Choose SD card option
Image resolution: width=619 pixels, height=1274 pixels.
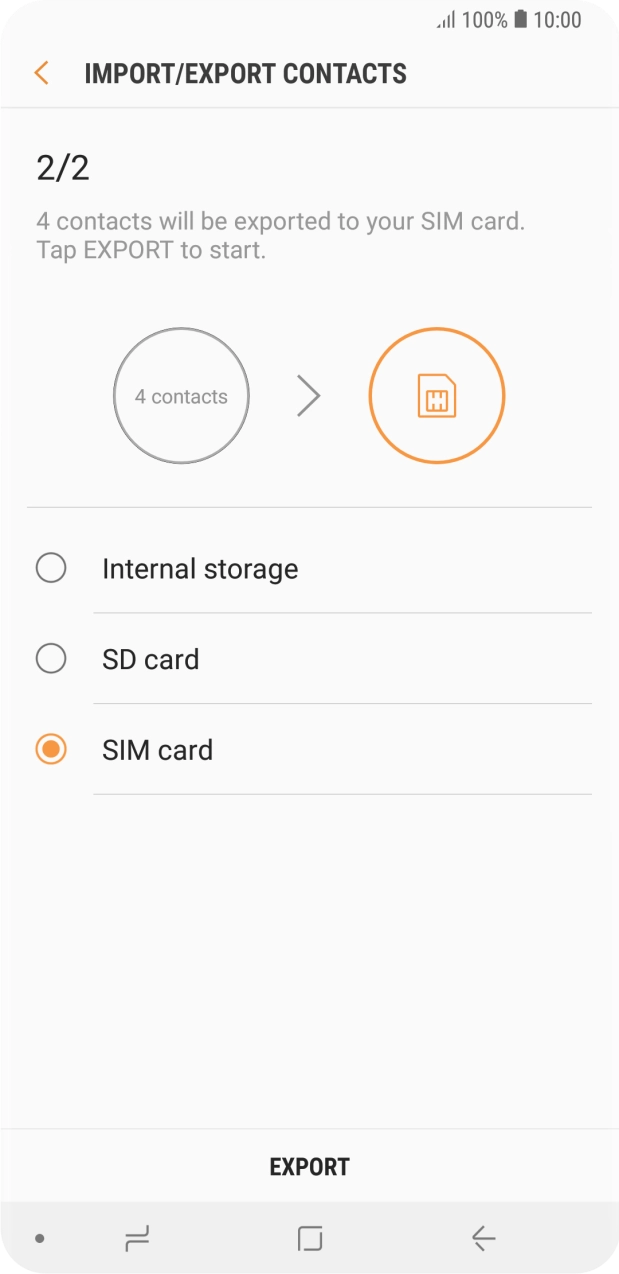pyautogui.click(x=51, y=659)
